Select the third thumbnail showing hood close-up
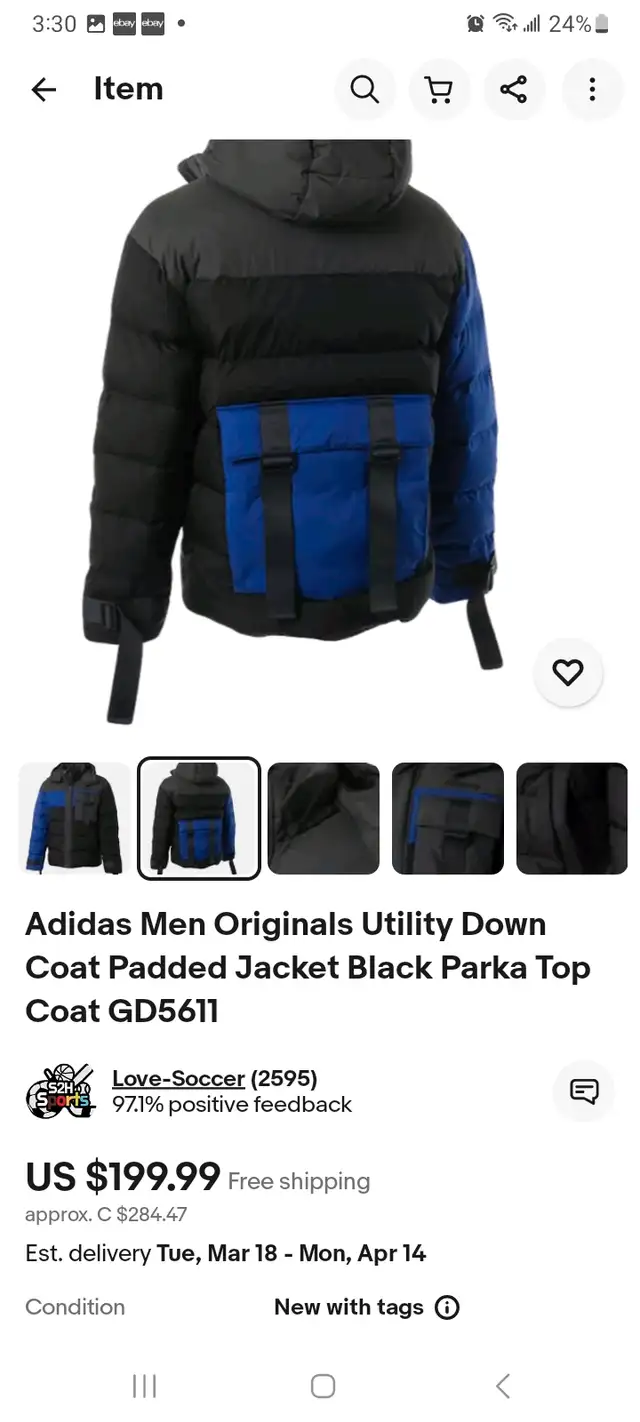The width and height of the screenshot is (640, 1422). (x=323, y=818)
